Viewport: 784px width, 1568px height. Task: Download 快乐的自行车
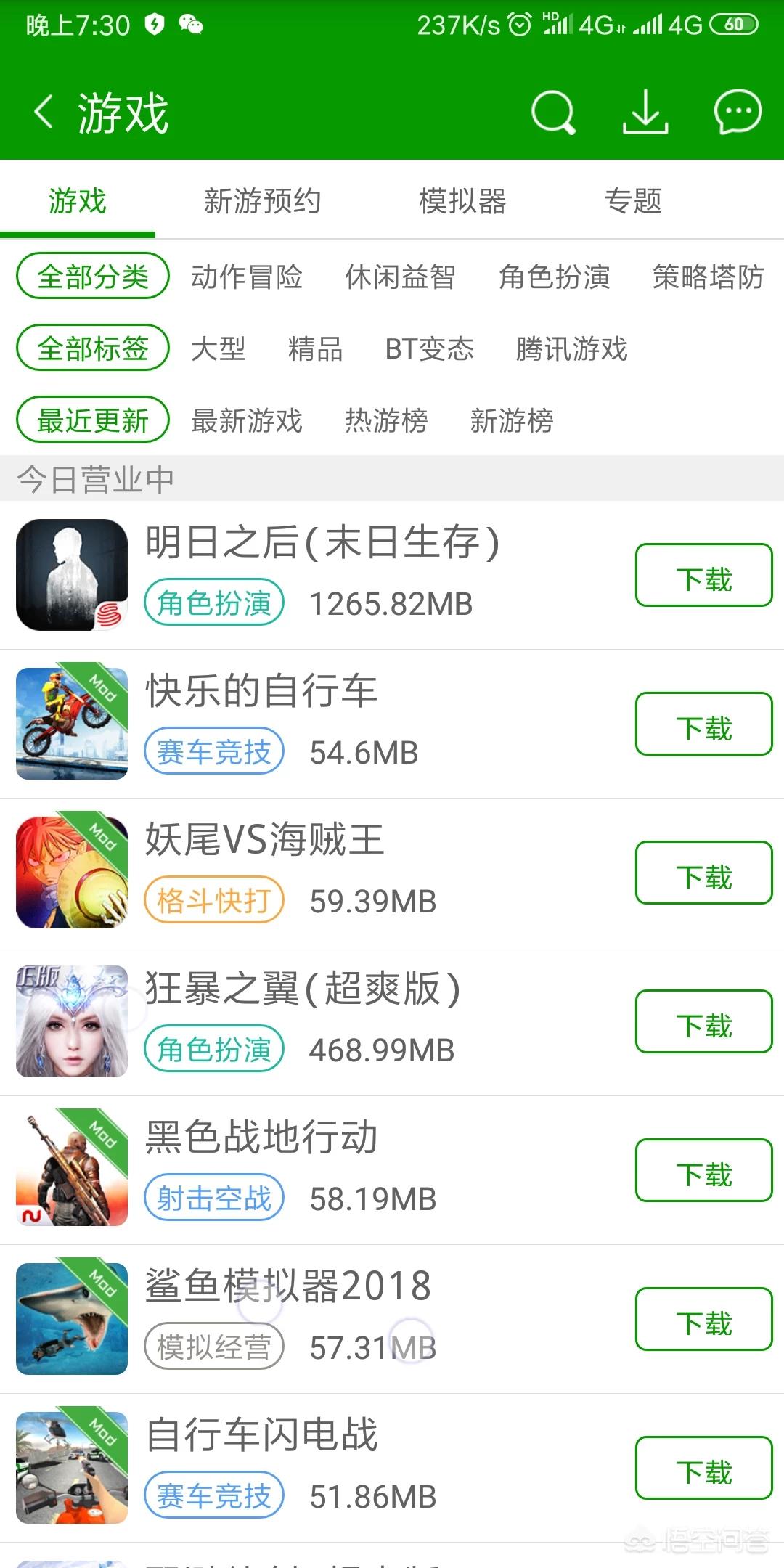[x=703, y=724]
